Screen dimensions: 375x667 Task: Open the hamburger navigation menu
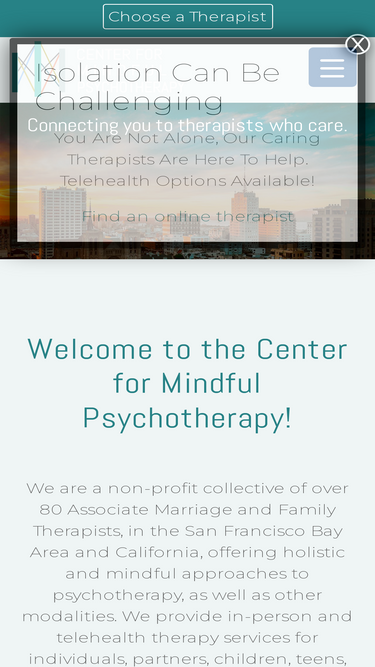click(x=332, y=67)
